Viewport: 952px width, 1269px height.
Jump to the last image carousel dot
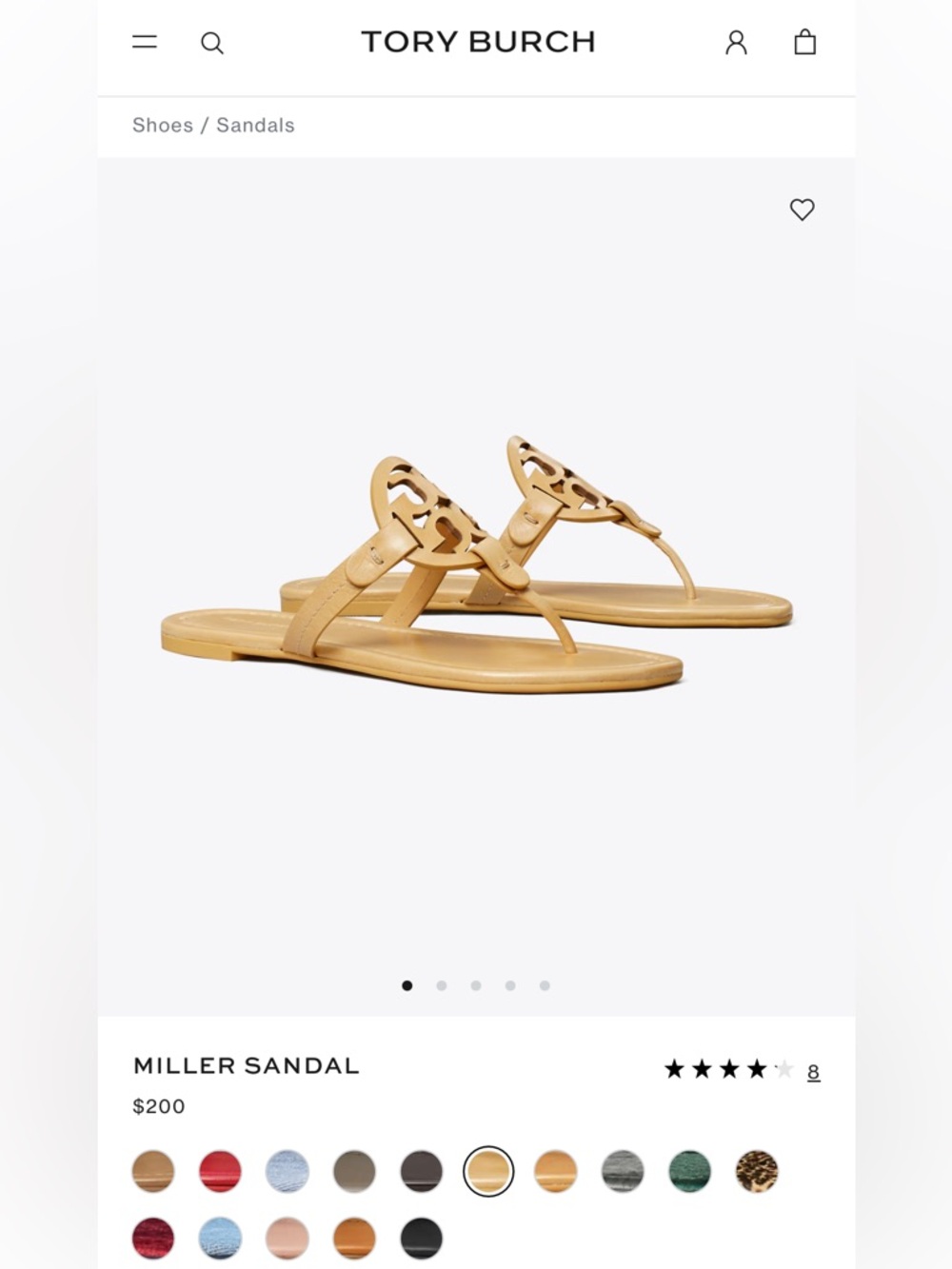(545, 986)
